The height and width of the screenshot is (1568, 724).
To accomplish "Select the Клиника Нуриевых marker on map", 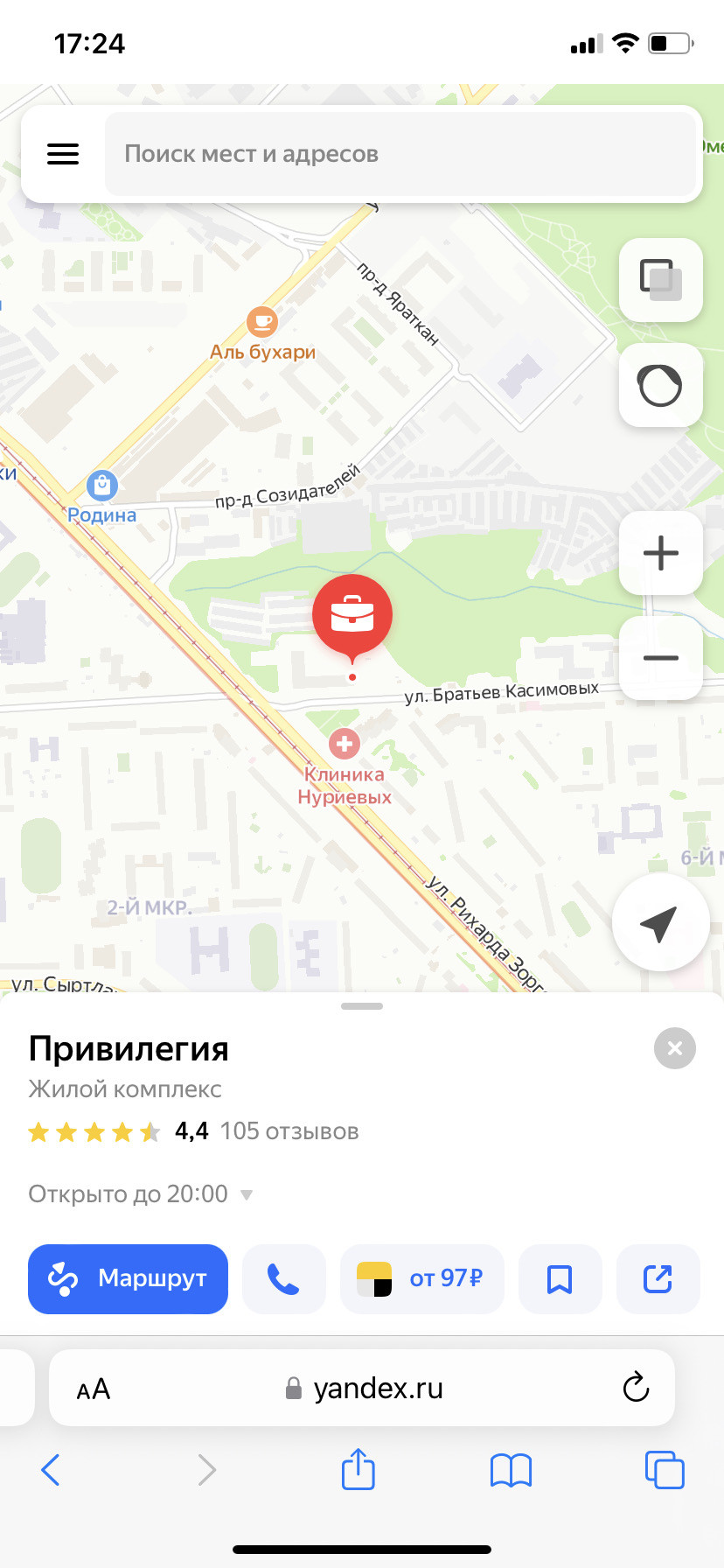I will [x=345, y=744].
